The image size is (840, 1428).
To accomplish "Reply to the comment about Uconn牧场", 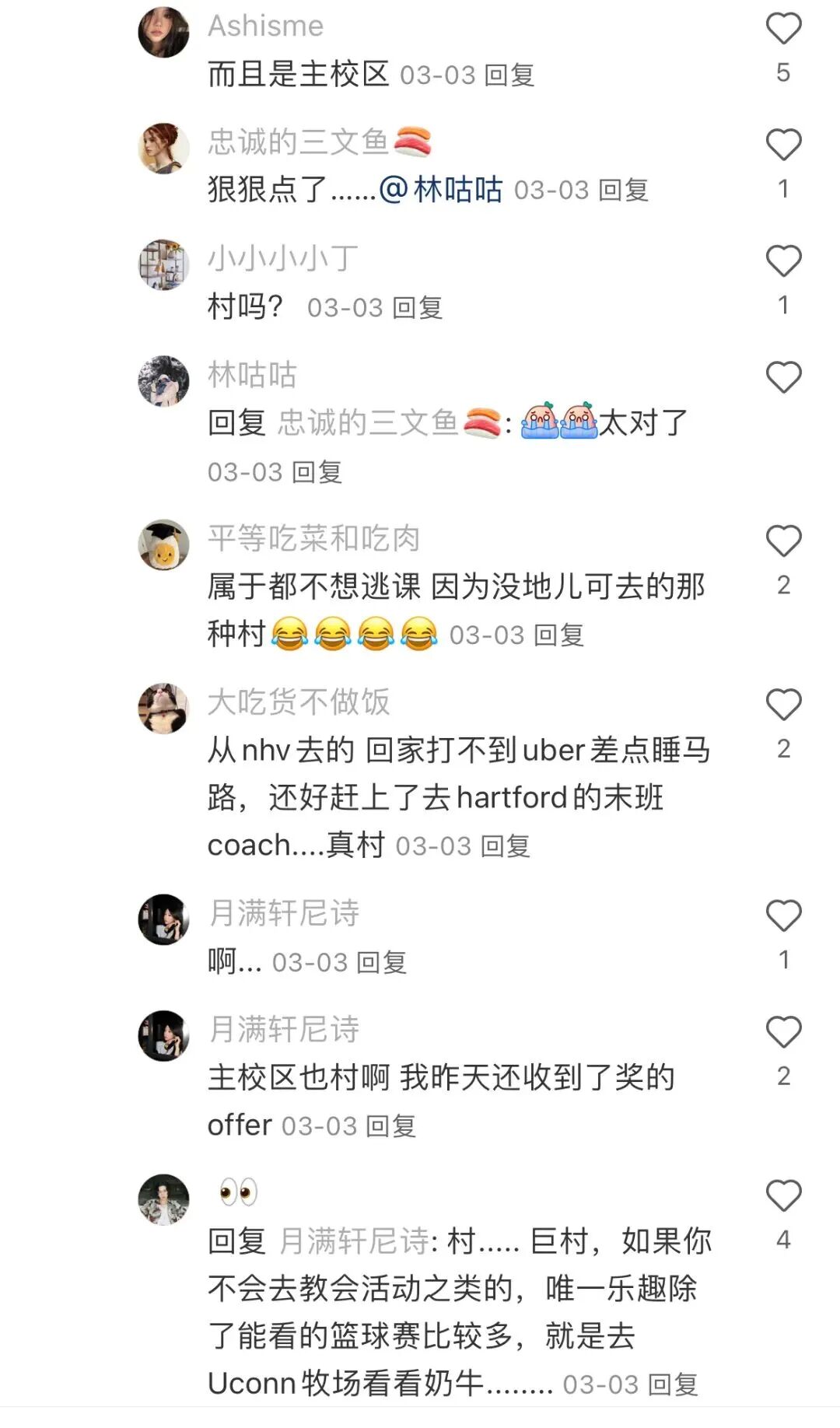I will pos(673,1384).
